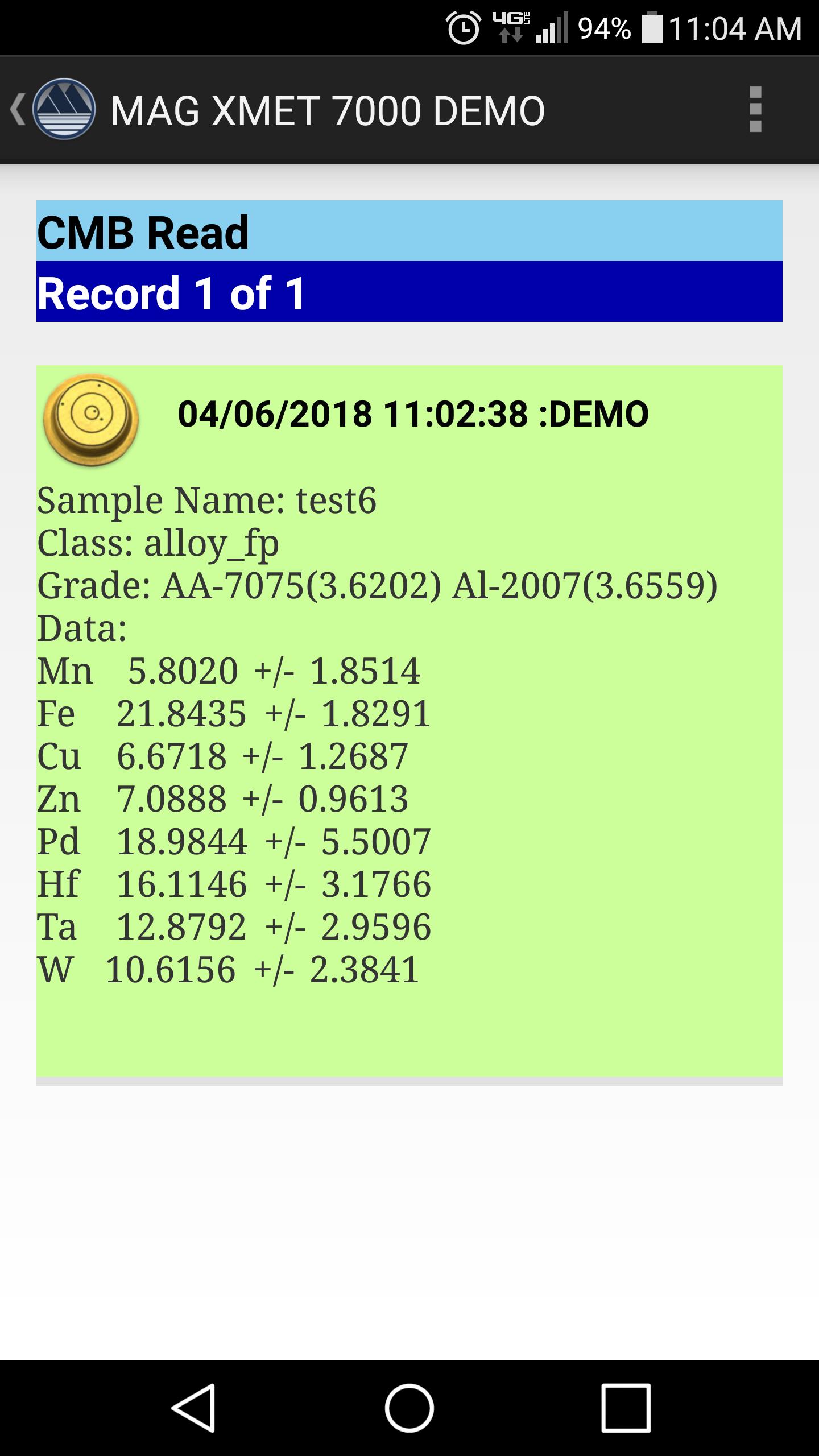
Task: Tap the signal strength bars icon
Action: point(553,27)
